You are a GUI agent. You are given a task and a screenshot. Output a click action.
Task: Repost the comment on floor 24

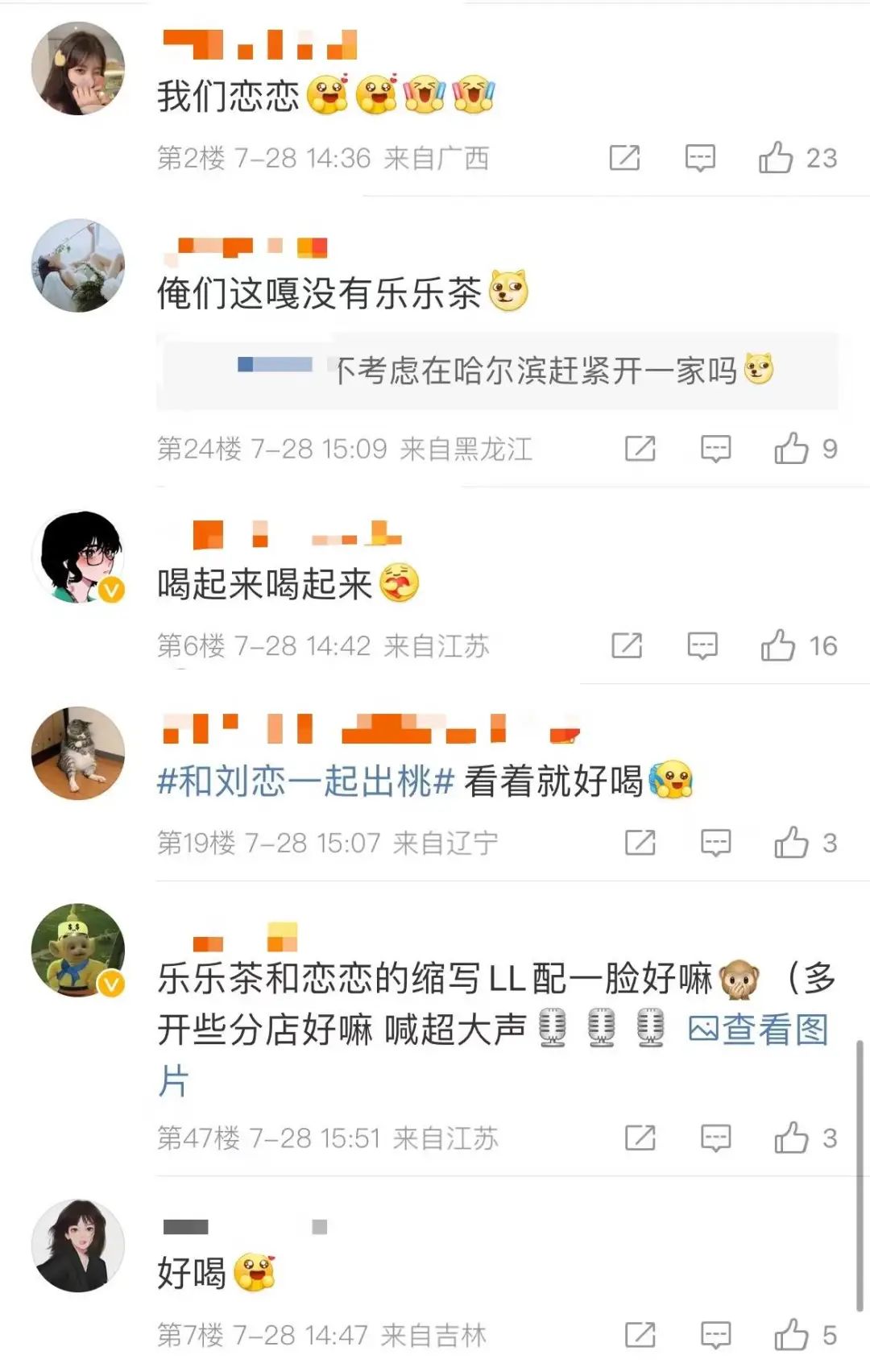click(640, 449)
